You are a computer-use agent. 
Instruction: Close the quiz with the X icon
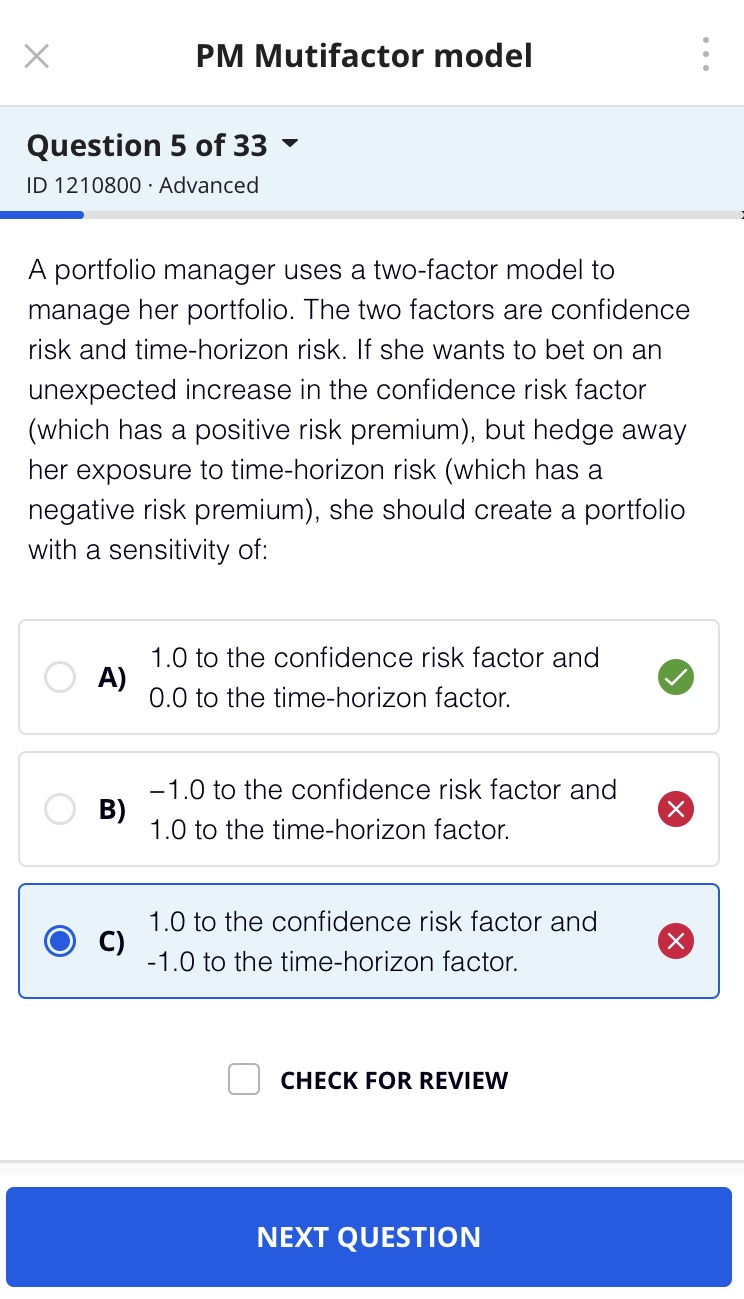pos(37,56)
